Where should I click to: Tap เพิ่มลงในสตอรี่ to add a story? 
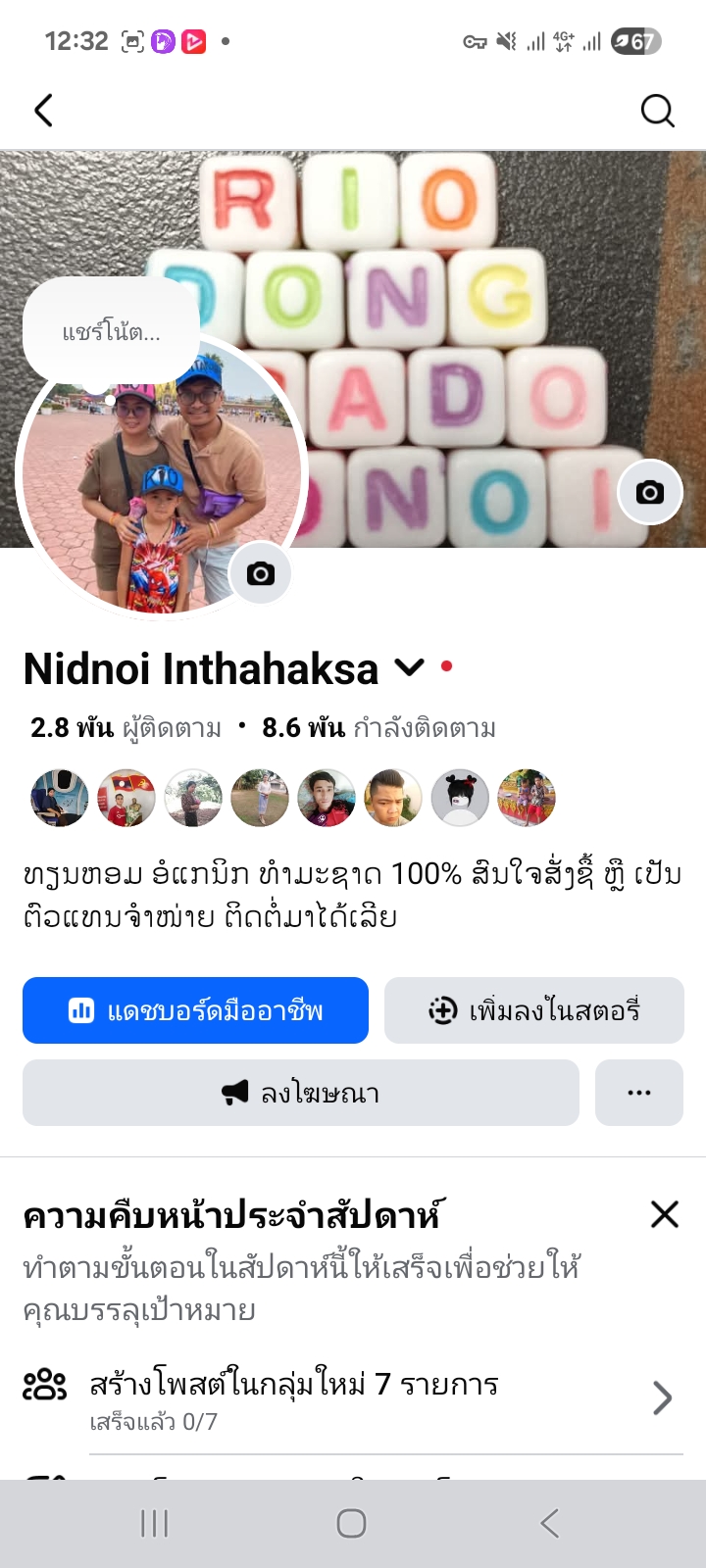533,1010
